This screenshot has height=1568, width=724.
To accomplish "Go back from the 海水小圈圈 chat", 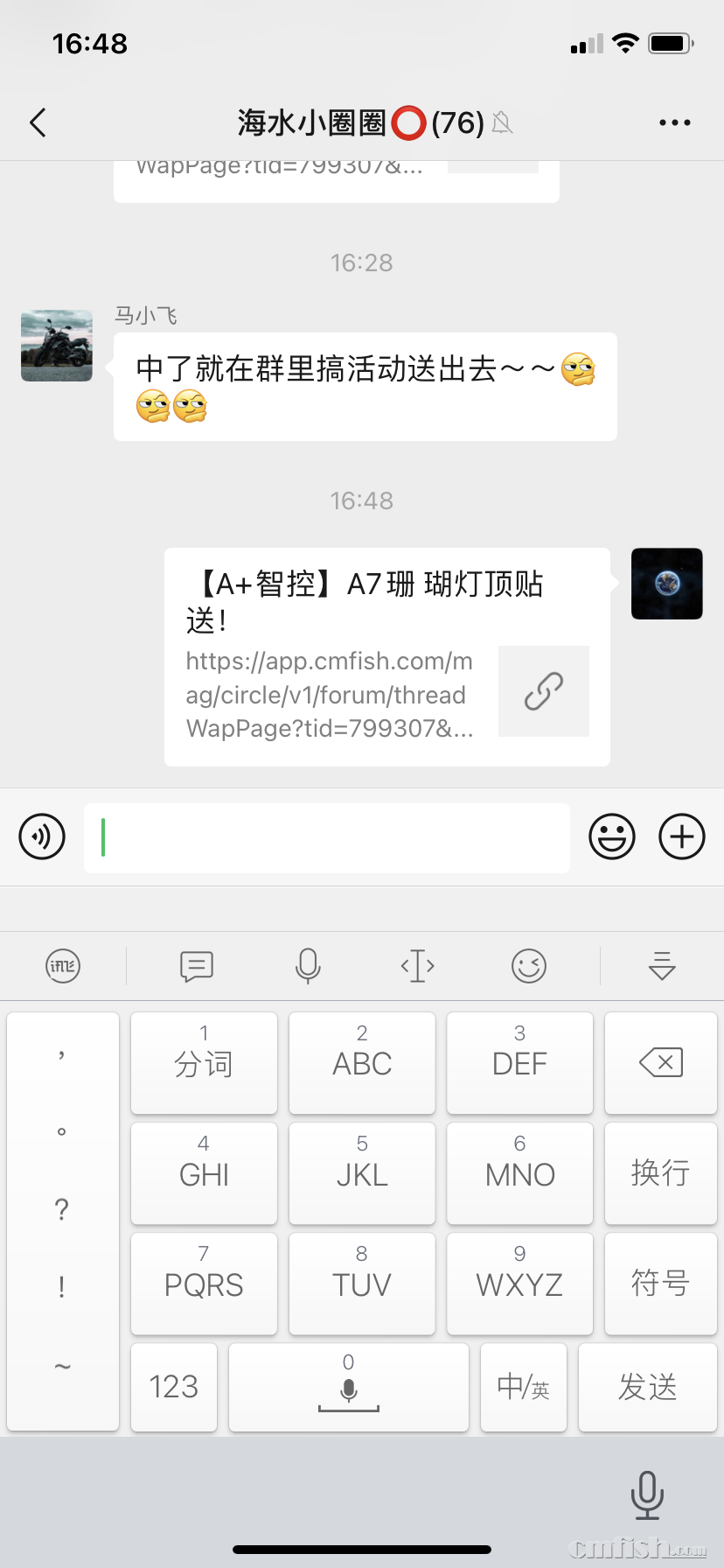I will 38,123.
